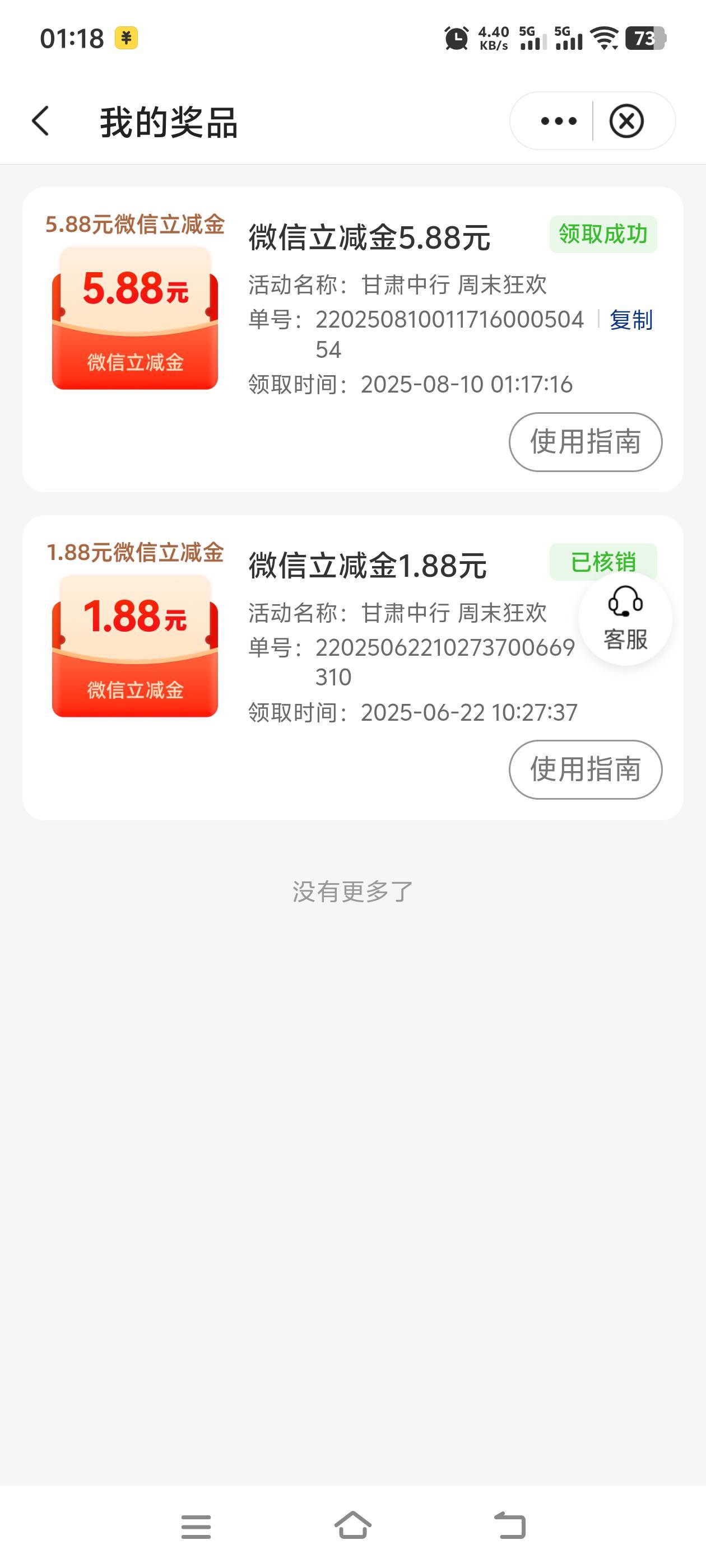
Task: Copy the 5.88元 coupon order number
Action: tap(631, 319)
